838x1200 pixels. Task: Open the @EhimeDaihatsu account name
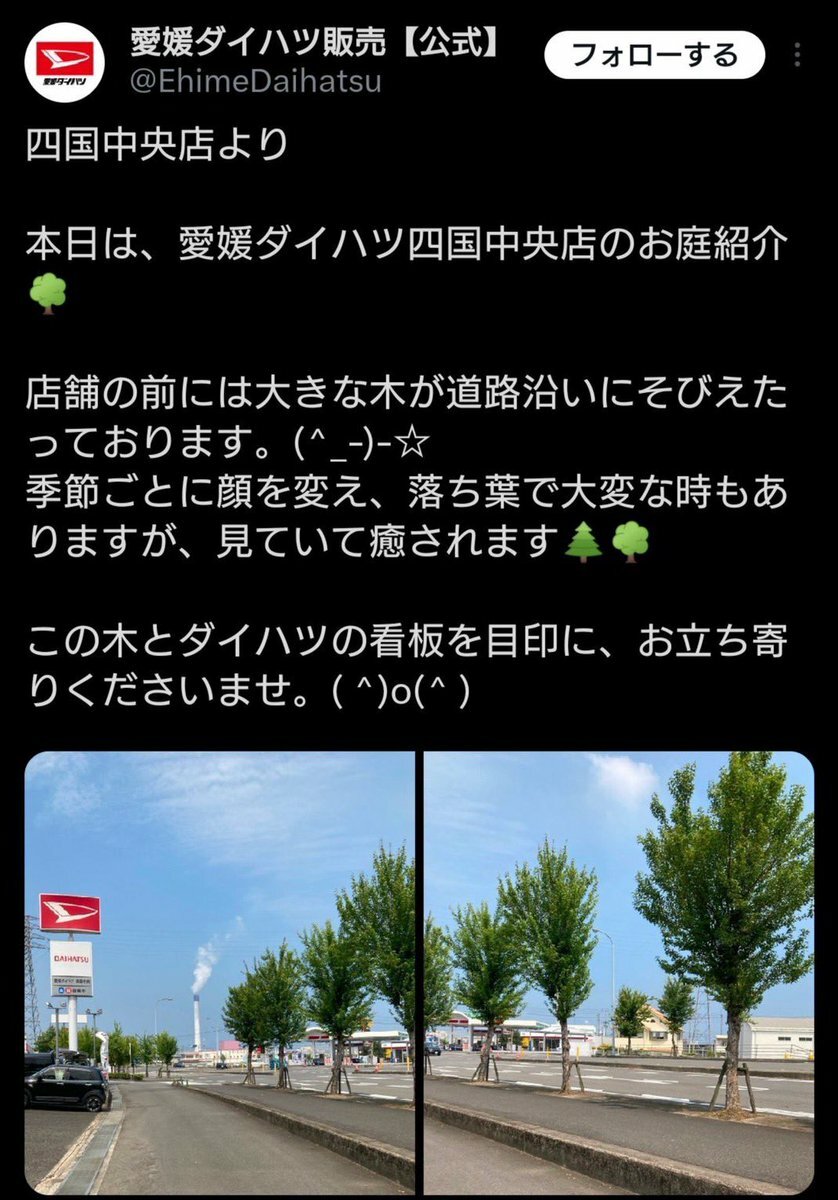click(x=255, y=82)
